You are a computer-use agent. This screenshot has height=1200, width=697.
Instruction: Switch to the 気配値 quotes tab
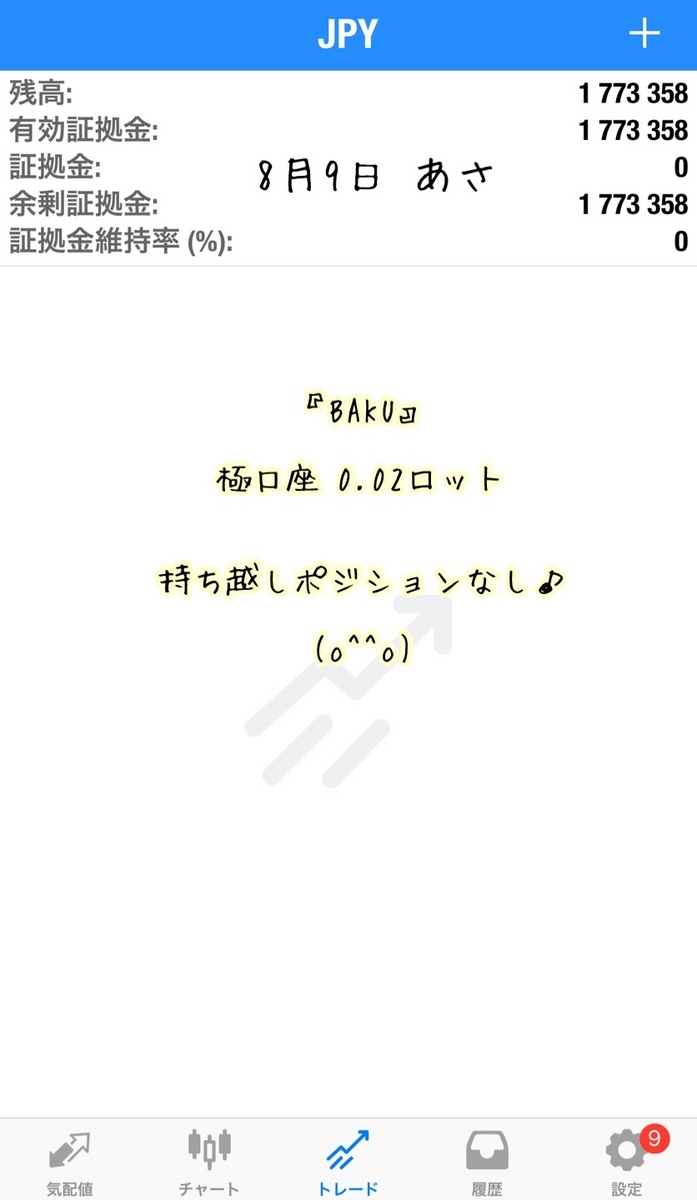[x=69, y=1162]
